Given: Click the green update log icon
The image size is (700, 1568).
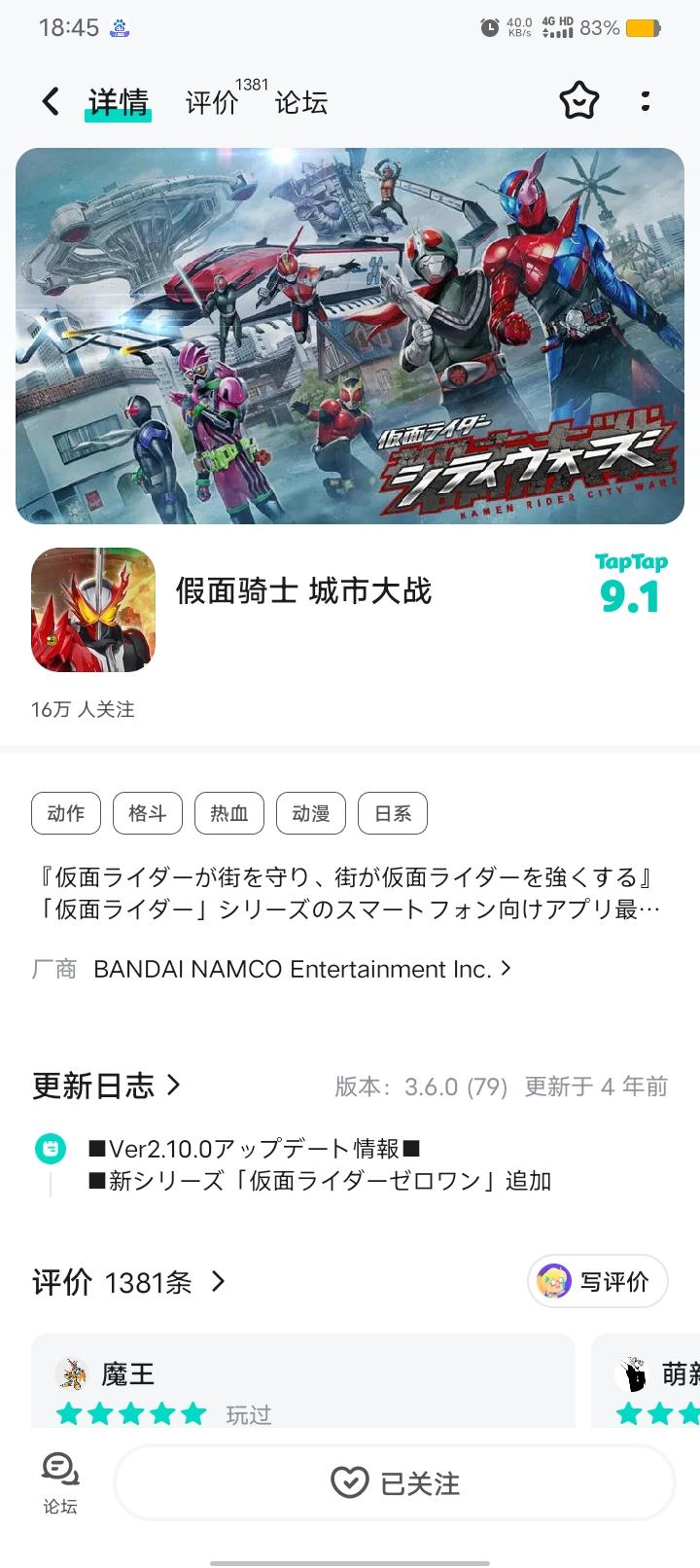Looking at the screenshot, I should (x=50, y=1148).
